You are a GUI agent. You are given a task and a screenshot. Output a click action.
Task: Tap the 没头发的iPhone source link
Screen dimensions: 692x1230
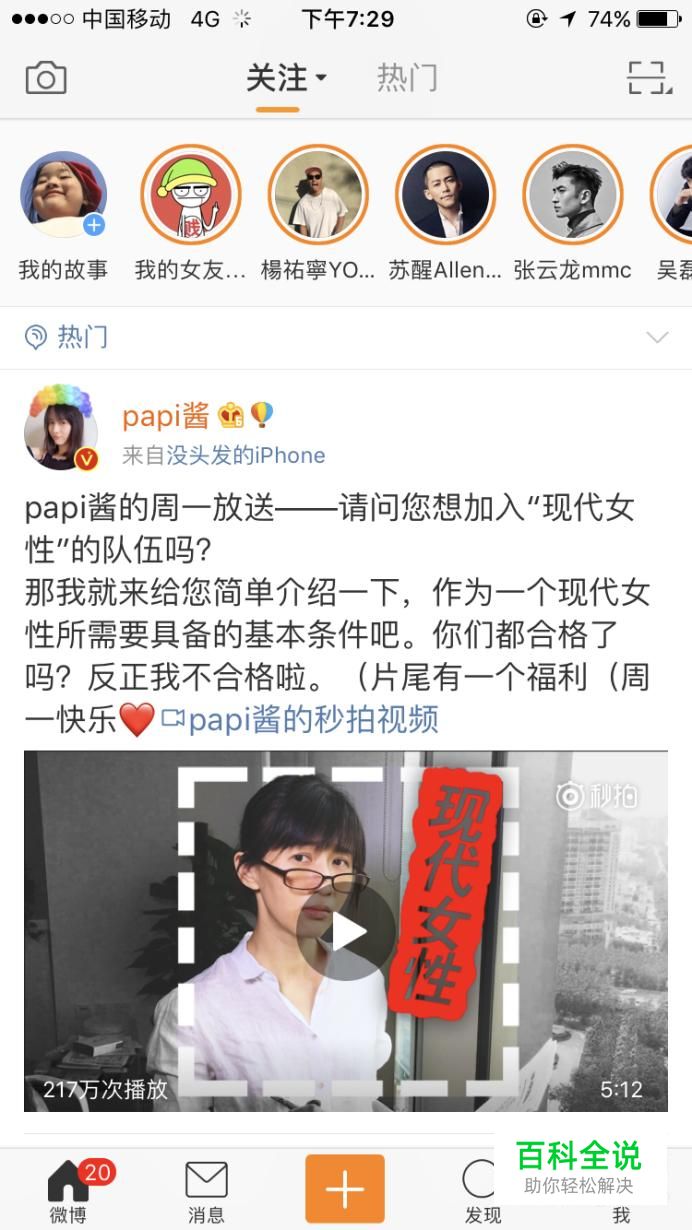click(245, 456)
